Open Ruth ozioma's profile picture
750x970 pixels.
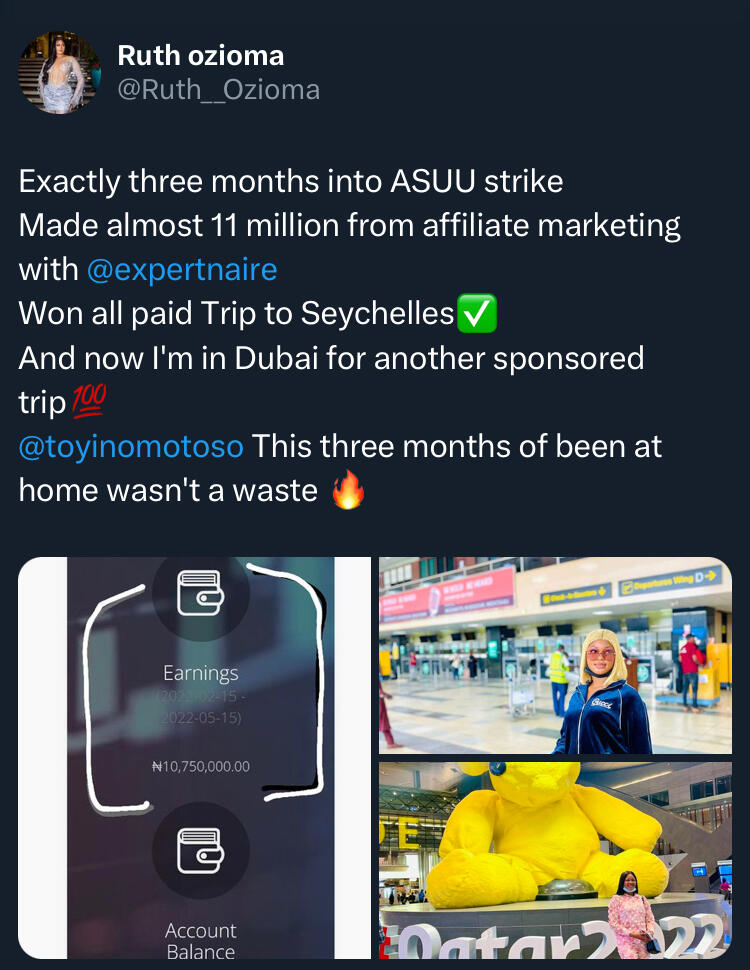(59, 72)
